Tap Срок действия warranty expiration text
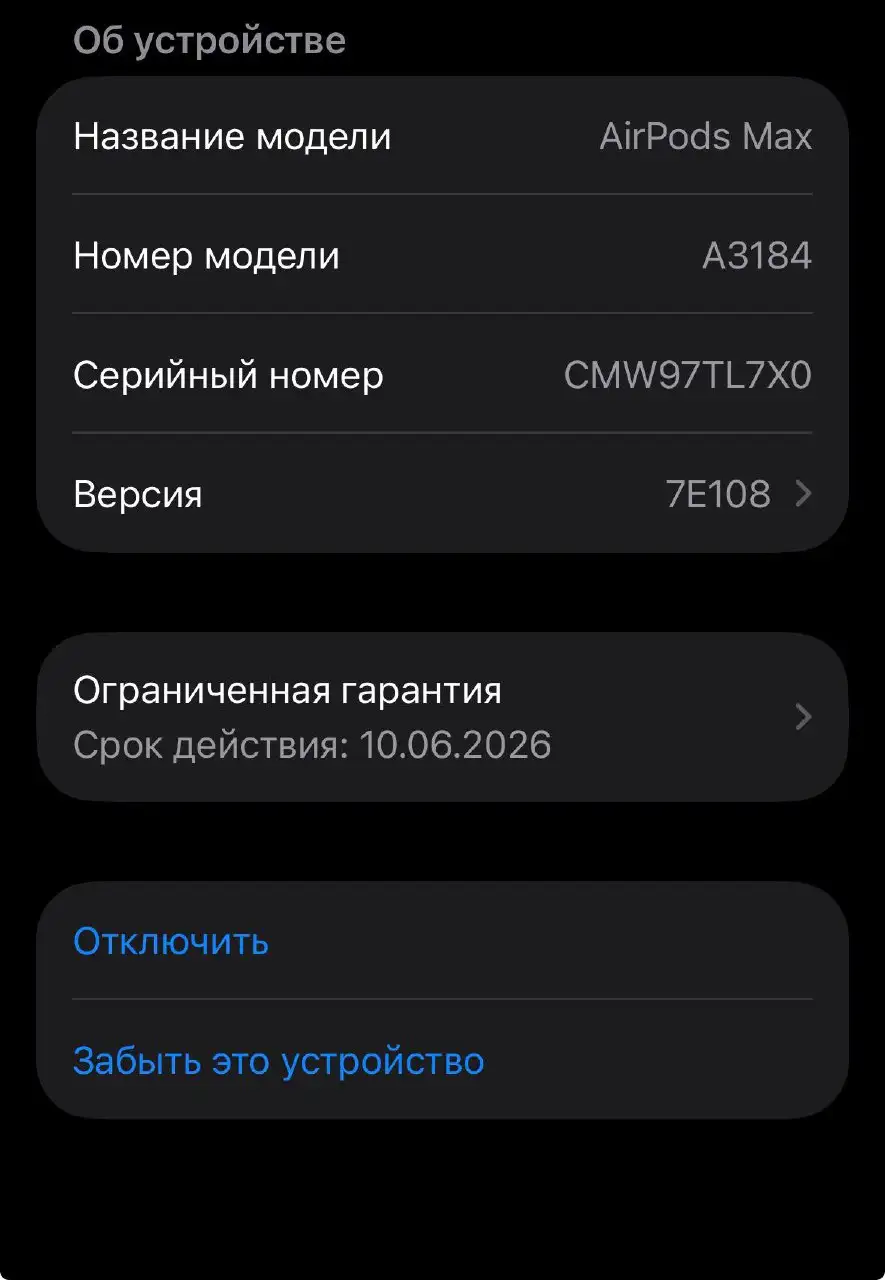 (x=312, y=744)
